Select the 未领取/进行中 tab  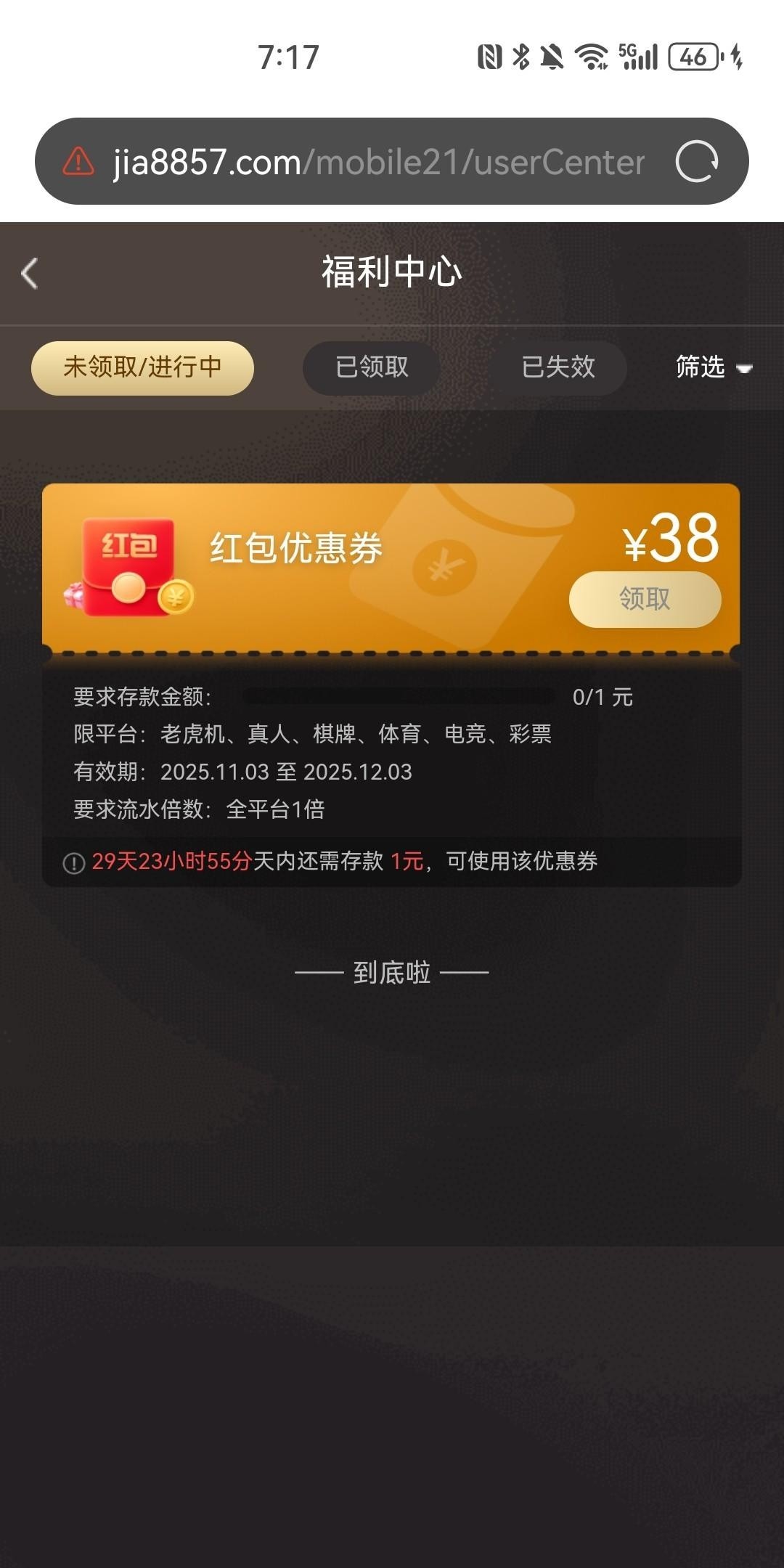142,367
